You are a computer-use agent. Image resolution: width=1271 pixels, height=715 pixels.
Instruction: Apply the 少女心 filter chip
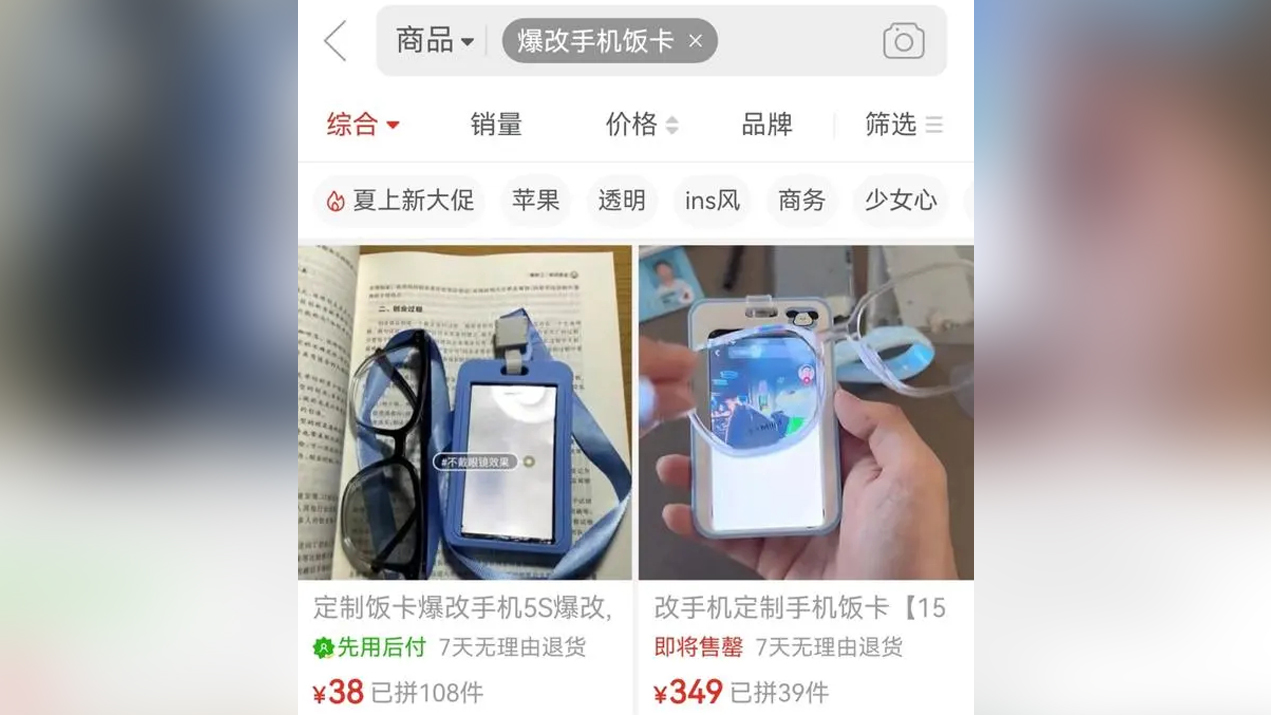(900, 201)
